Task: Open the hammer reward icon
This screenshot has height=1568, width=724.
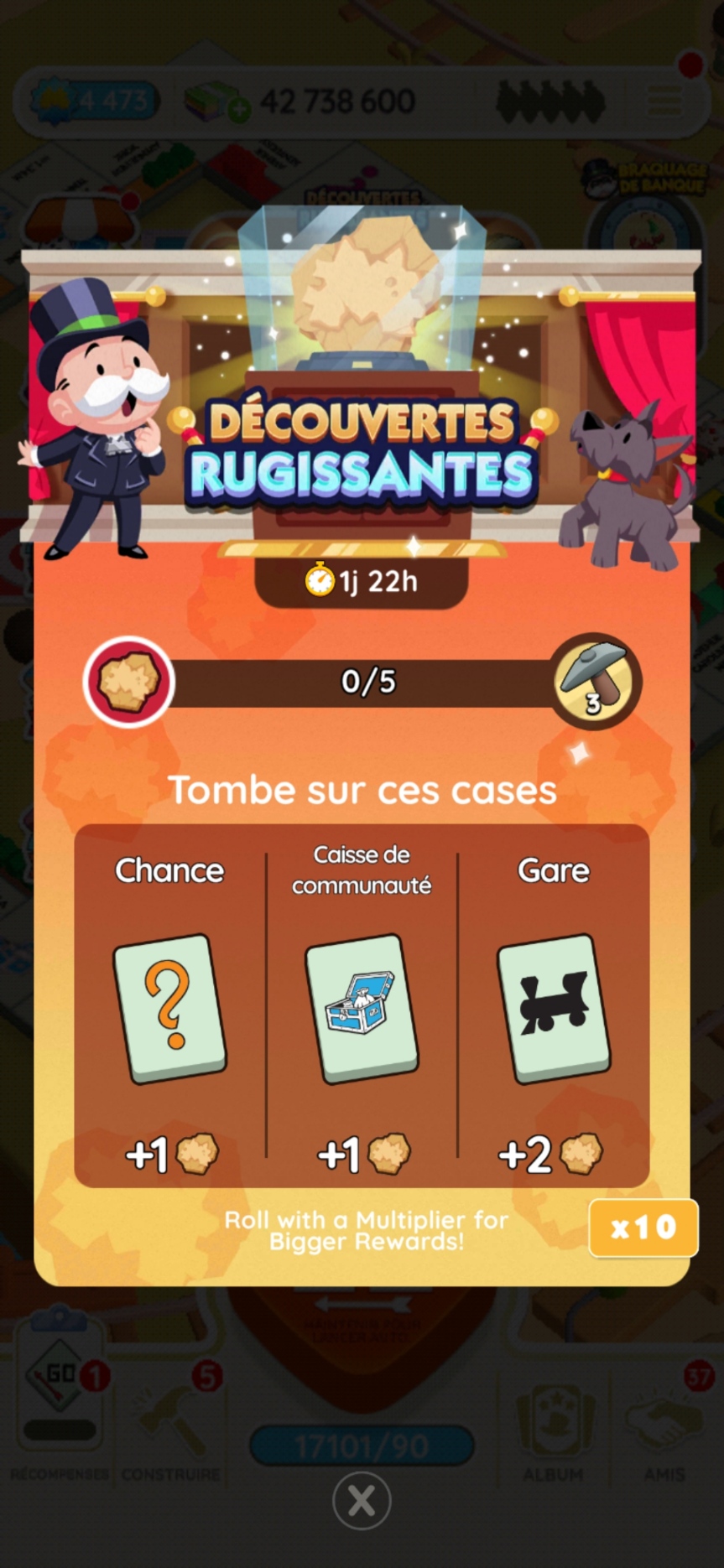Action: (595, 680)
